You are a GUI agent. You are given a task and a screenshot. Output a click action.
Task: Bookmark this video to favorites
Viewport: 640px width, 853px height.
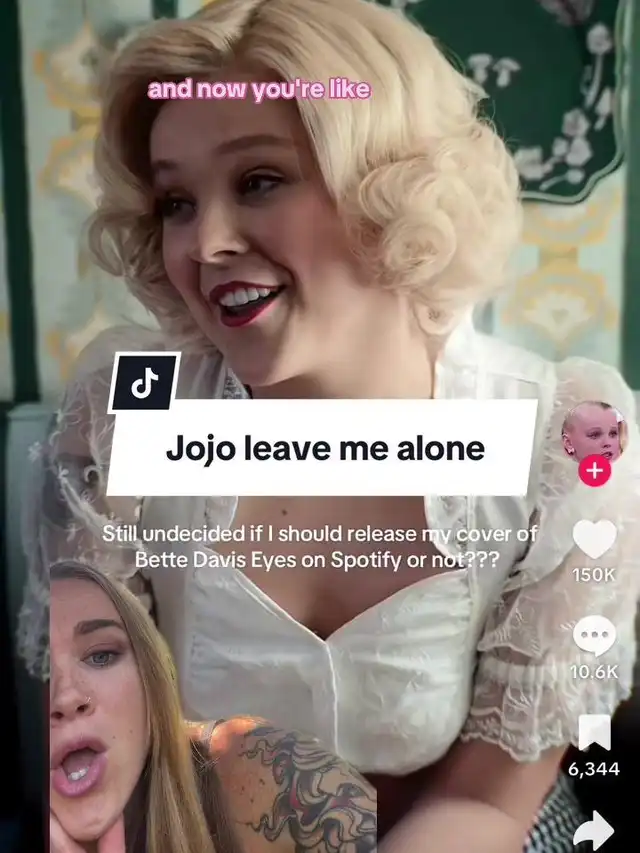[x=594, y=732]
